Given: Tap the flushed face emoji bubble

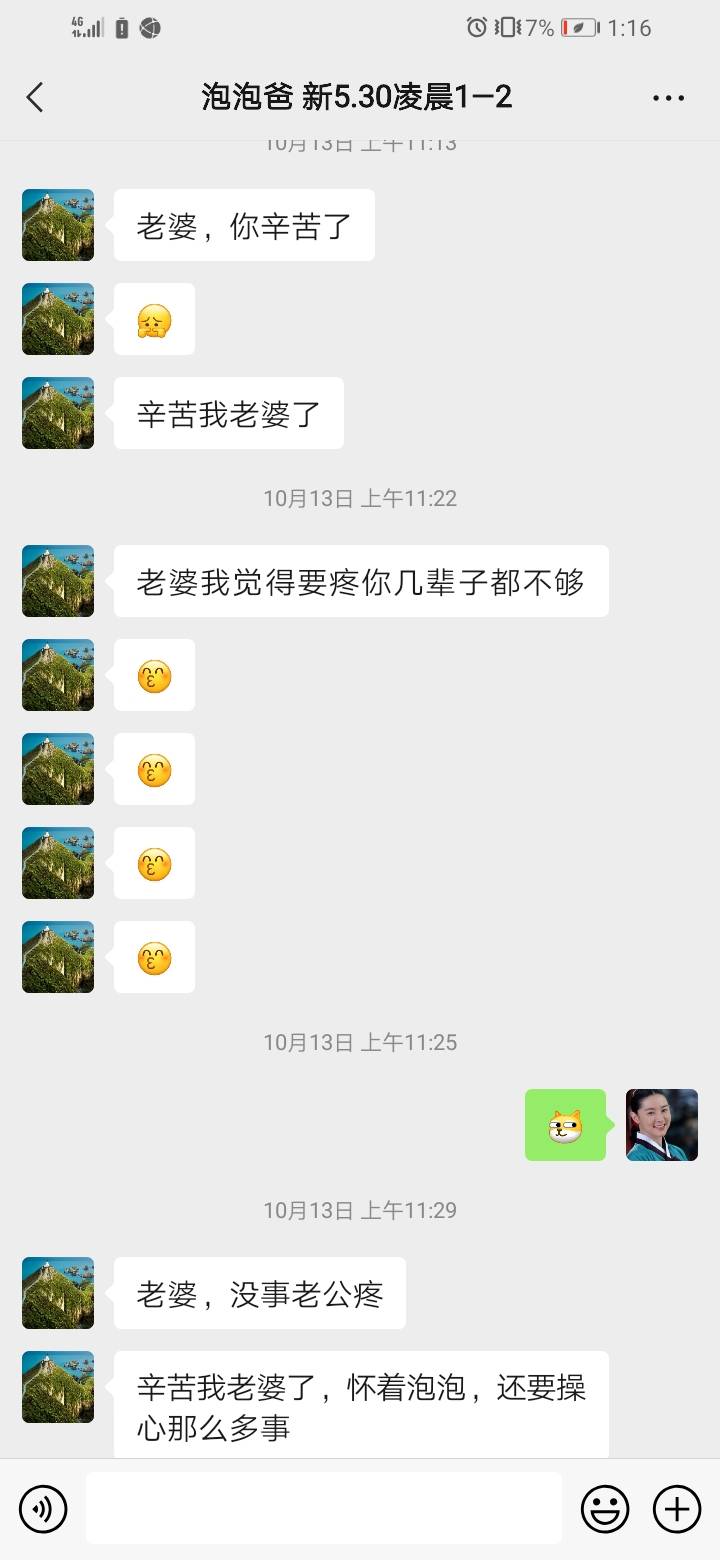Looking at the screenshot, I should point(154,318).
